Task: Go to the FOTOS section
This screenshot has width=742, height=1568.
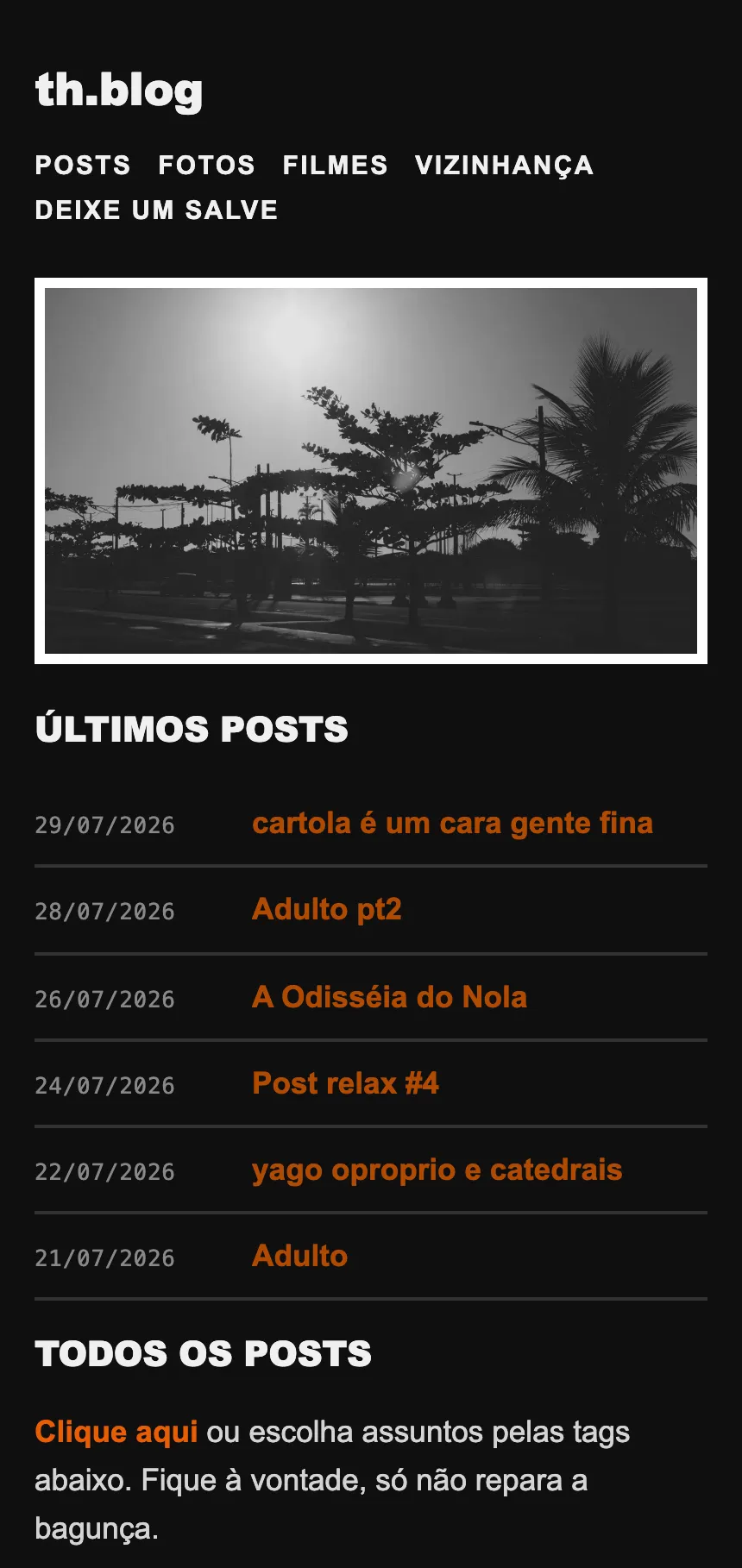Action: (207, 165)
